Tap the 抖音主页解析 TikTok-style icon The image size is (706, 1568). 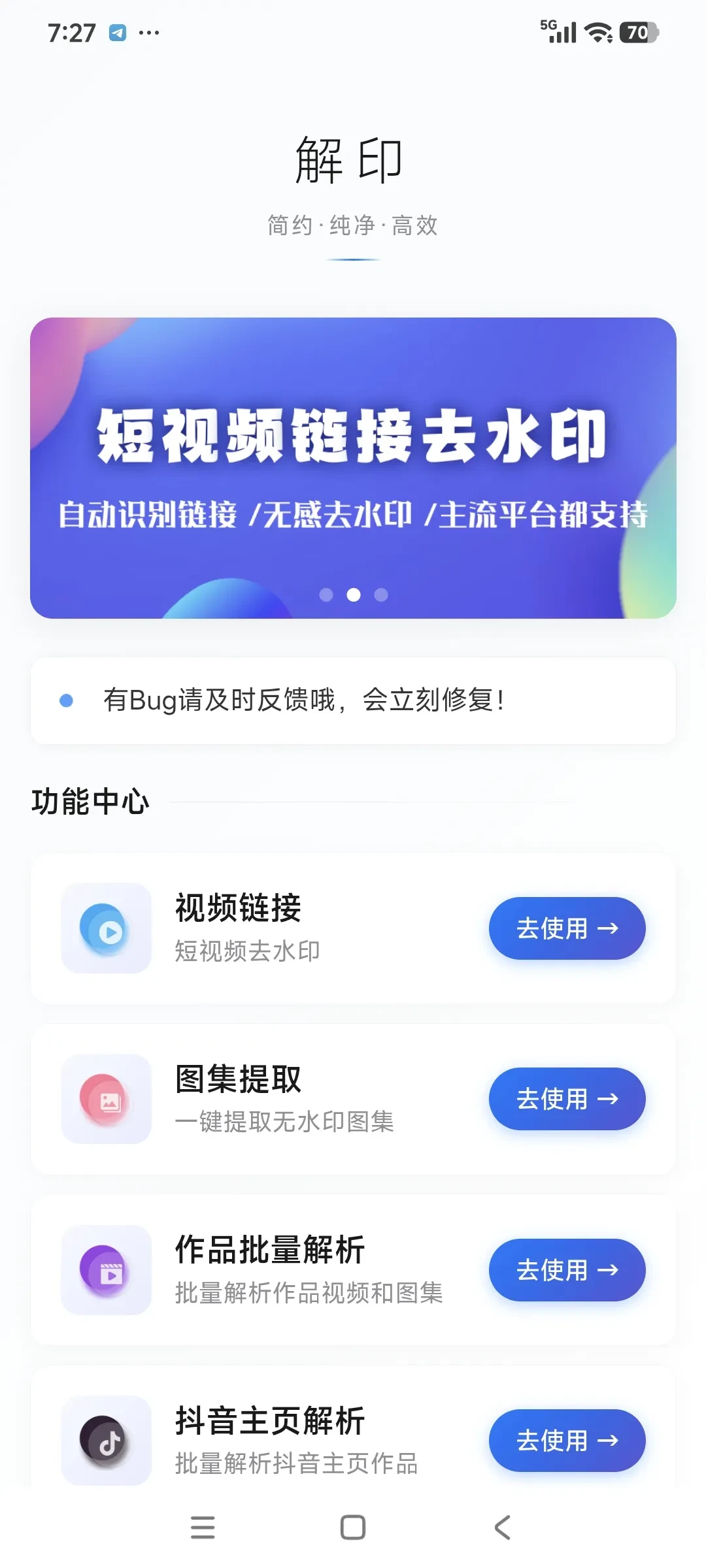106,1441
